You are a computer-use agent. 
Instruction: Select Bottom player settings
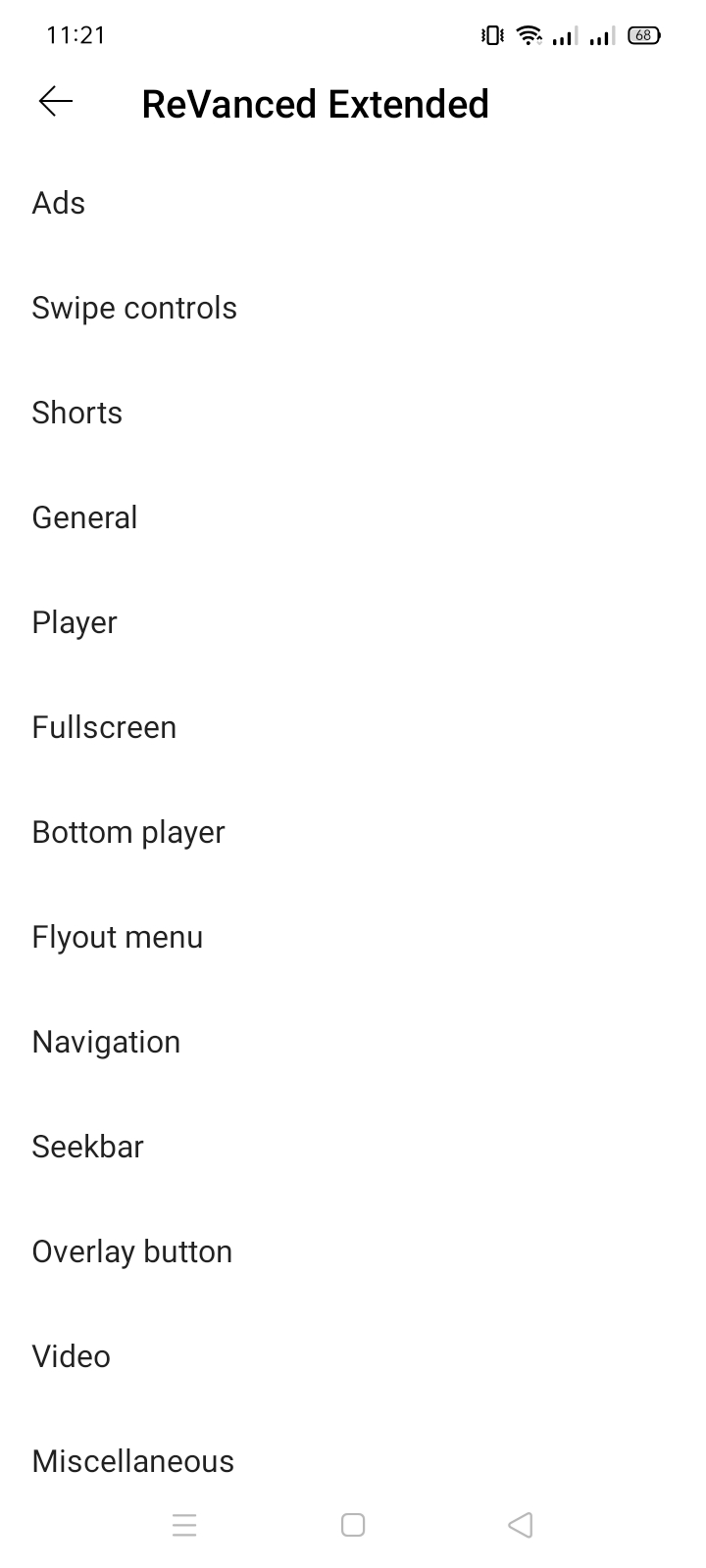pyautogui.click(x=128, y=832)
